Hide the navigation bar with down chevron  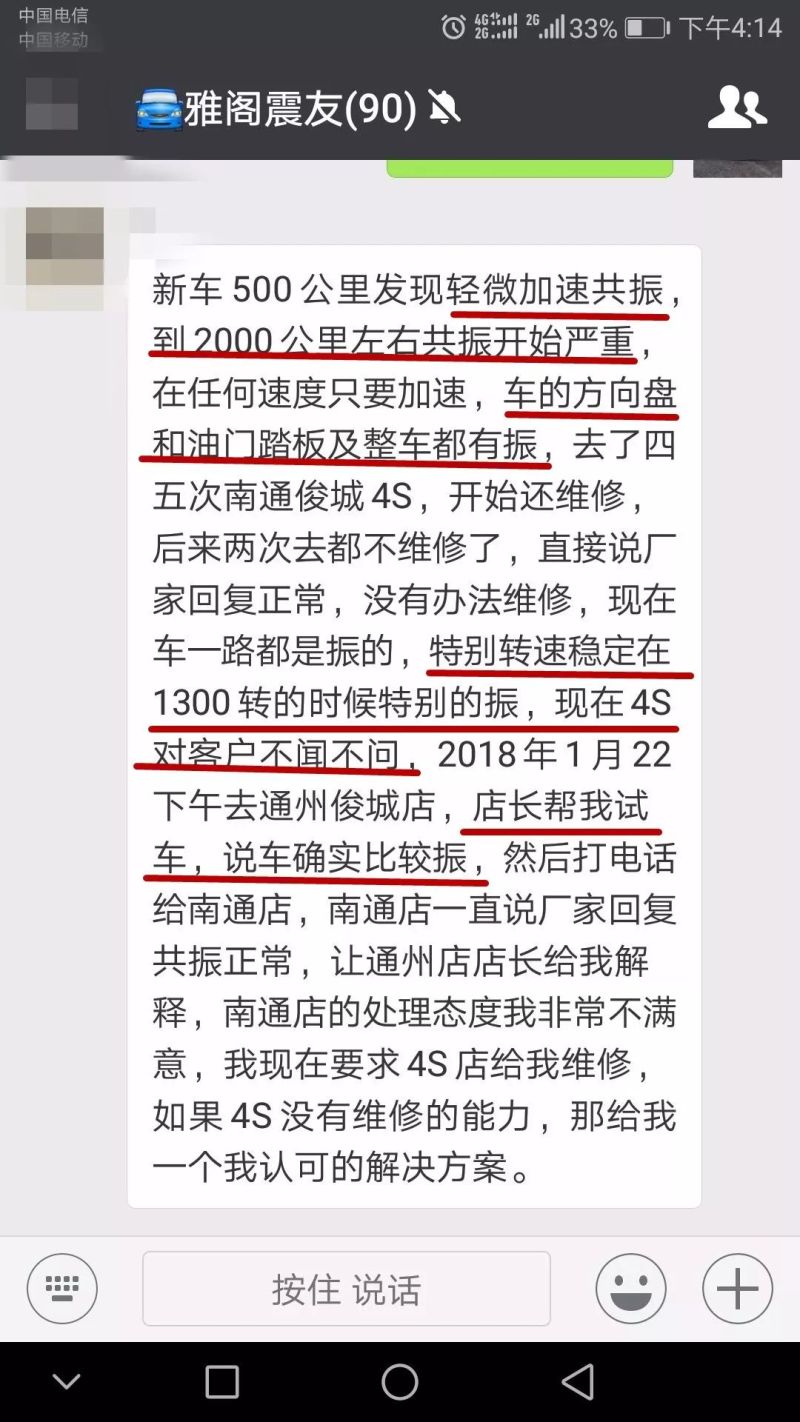(x=67, y=1382)
